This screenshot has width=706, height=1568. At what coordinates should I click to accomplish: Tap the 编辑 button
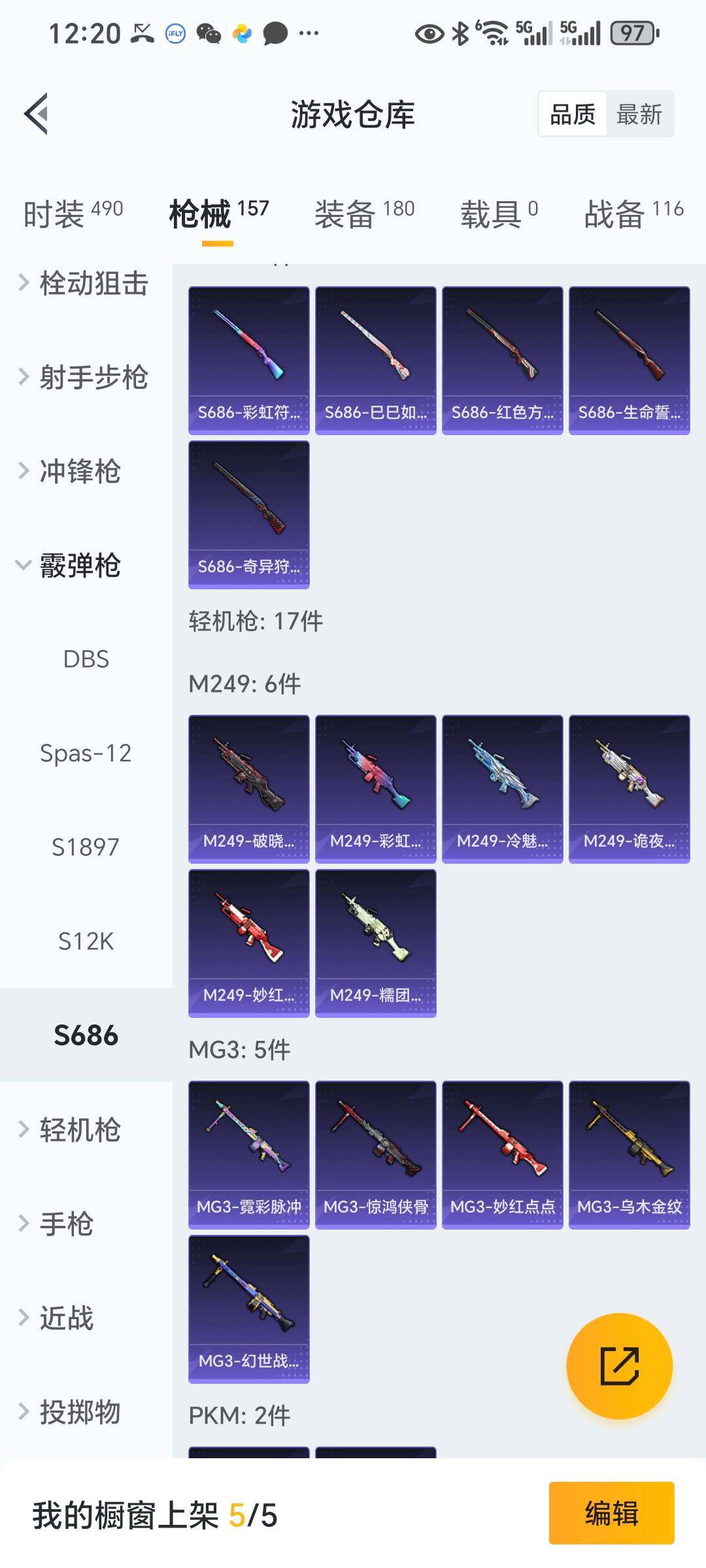pos(611,1513)
